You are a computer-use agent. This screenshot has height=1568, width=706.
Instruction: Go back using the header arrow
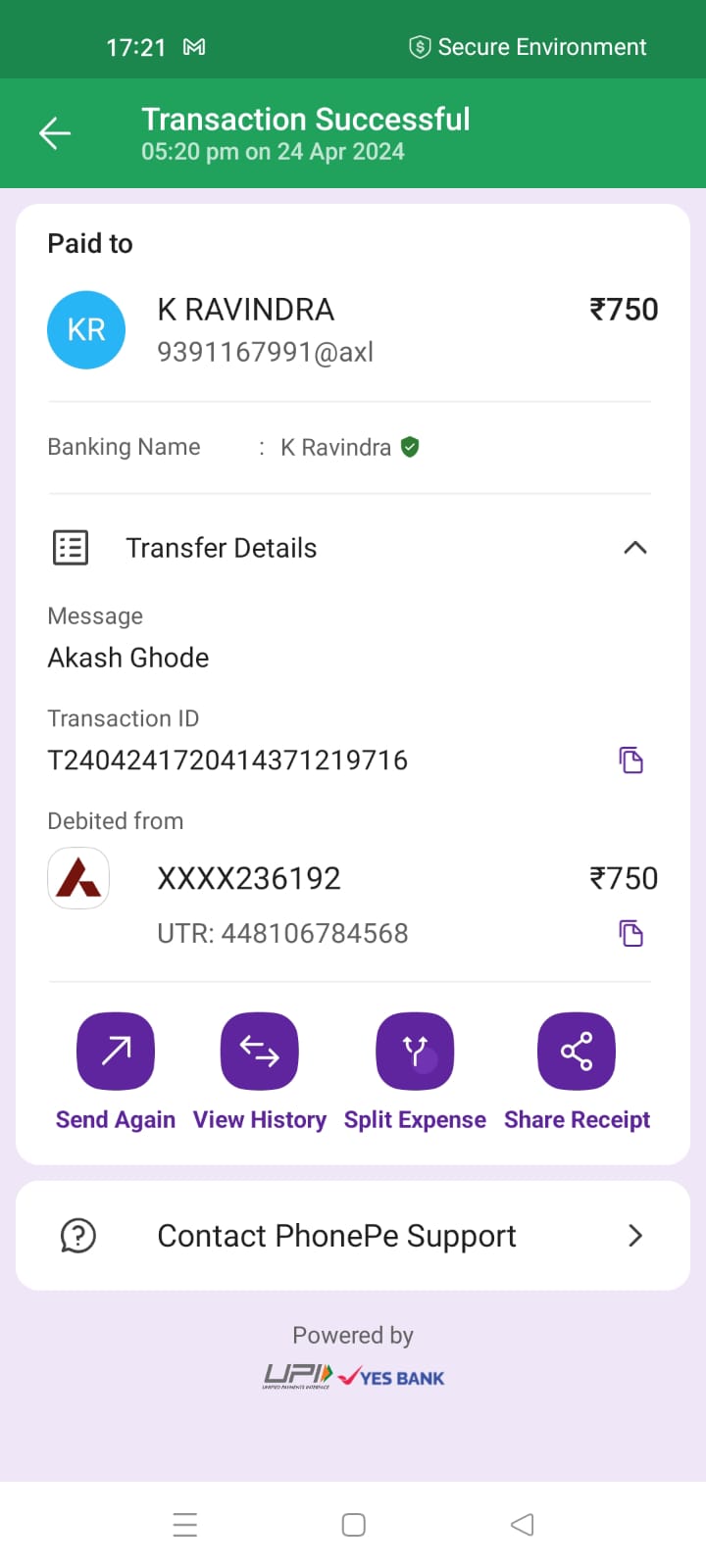(x=55, y=133)
